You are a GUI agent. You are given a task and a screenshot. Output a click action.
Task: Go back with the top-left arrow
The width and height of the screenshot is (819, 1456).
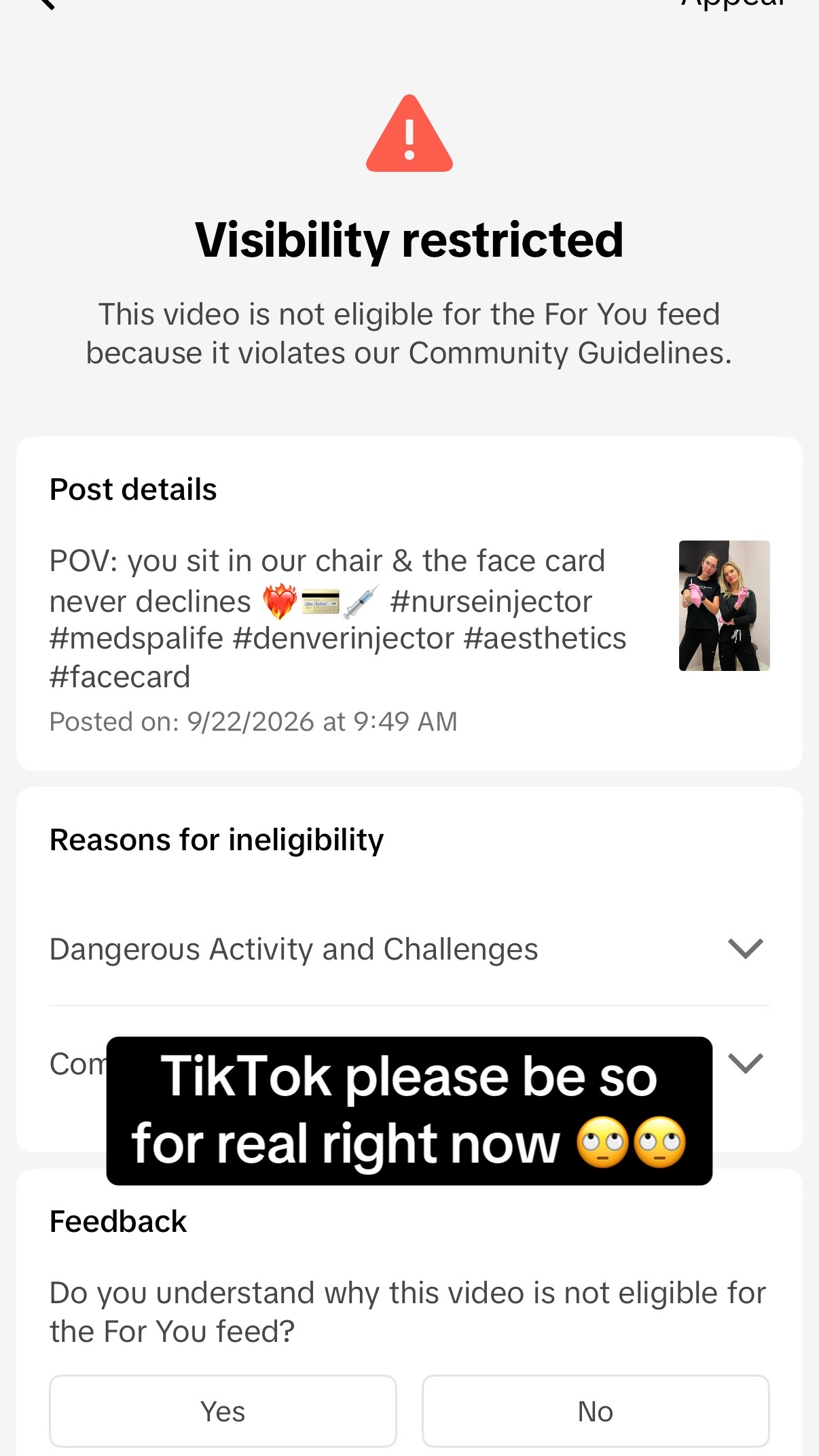46,3
